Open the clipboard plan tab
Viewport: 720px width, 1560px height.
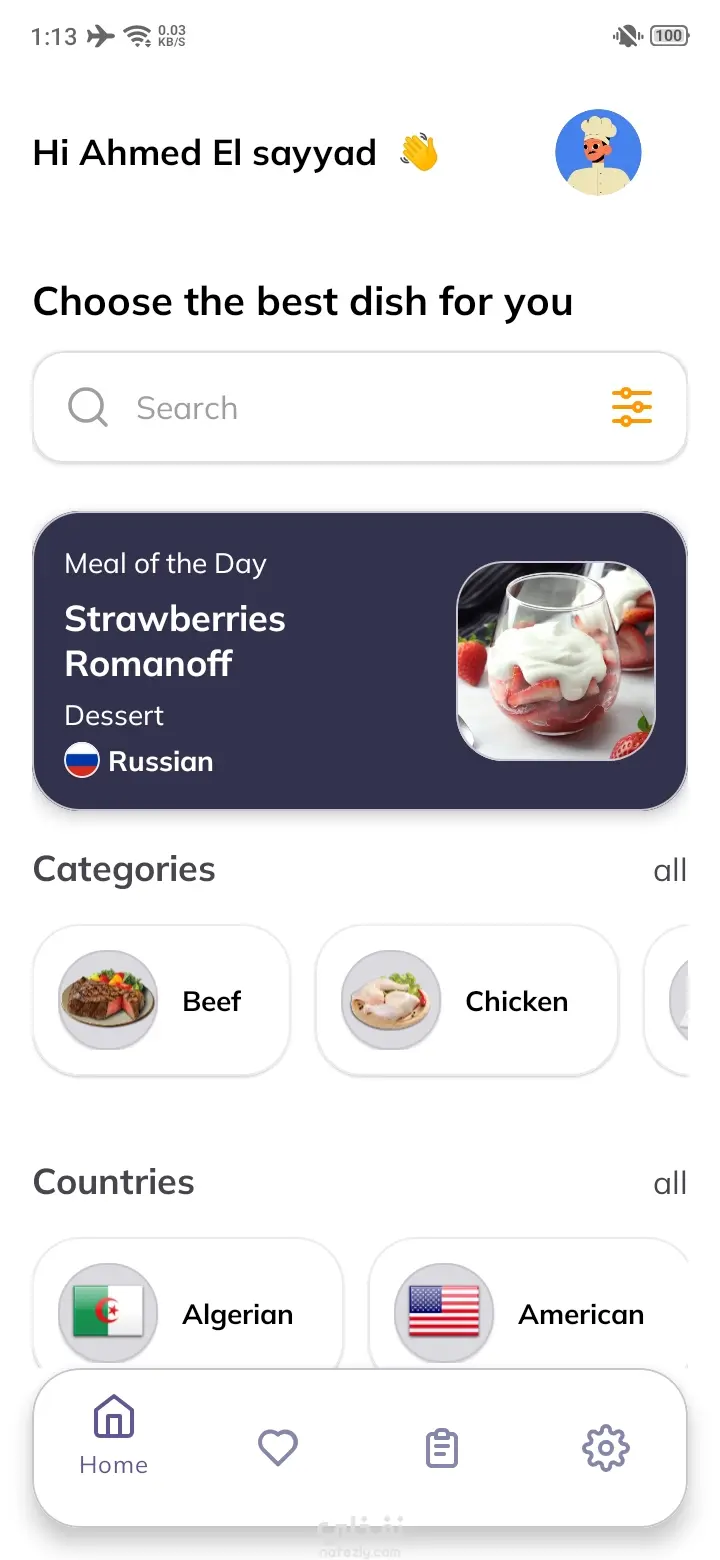tap(442, 1448)
